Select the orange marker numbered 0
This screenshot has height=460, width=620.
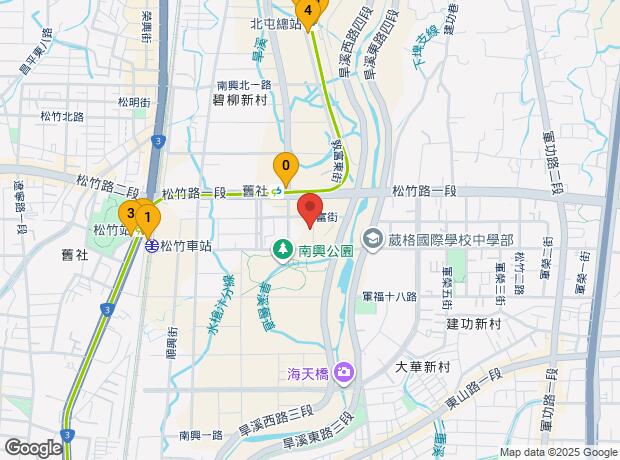click(287, 167)
